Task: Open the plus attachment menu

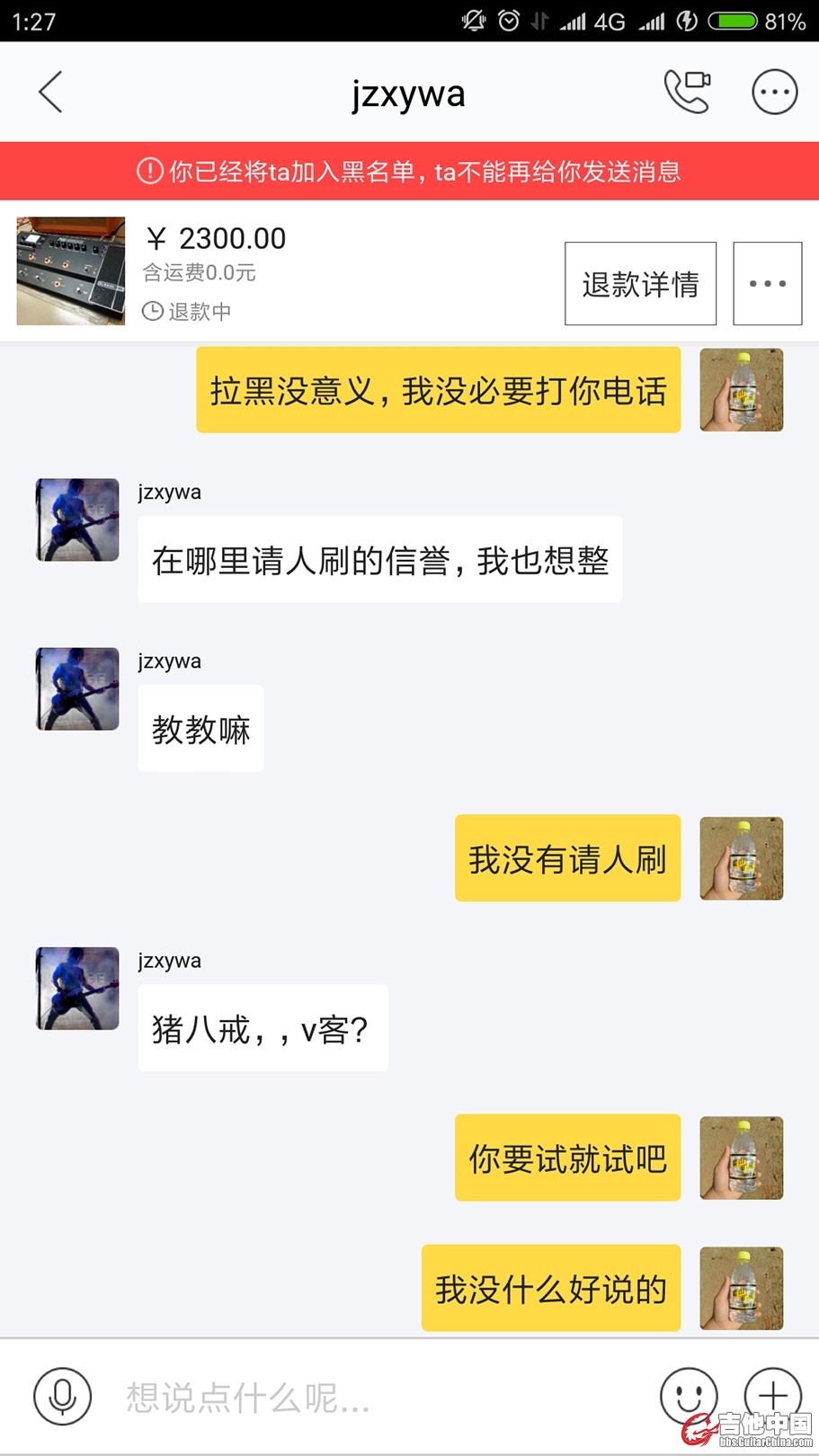Action: point(772,1395)
